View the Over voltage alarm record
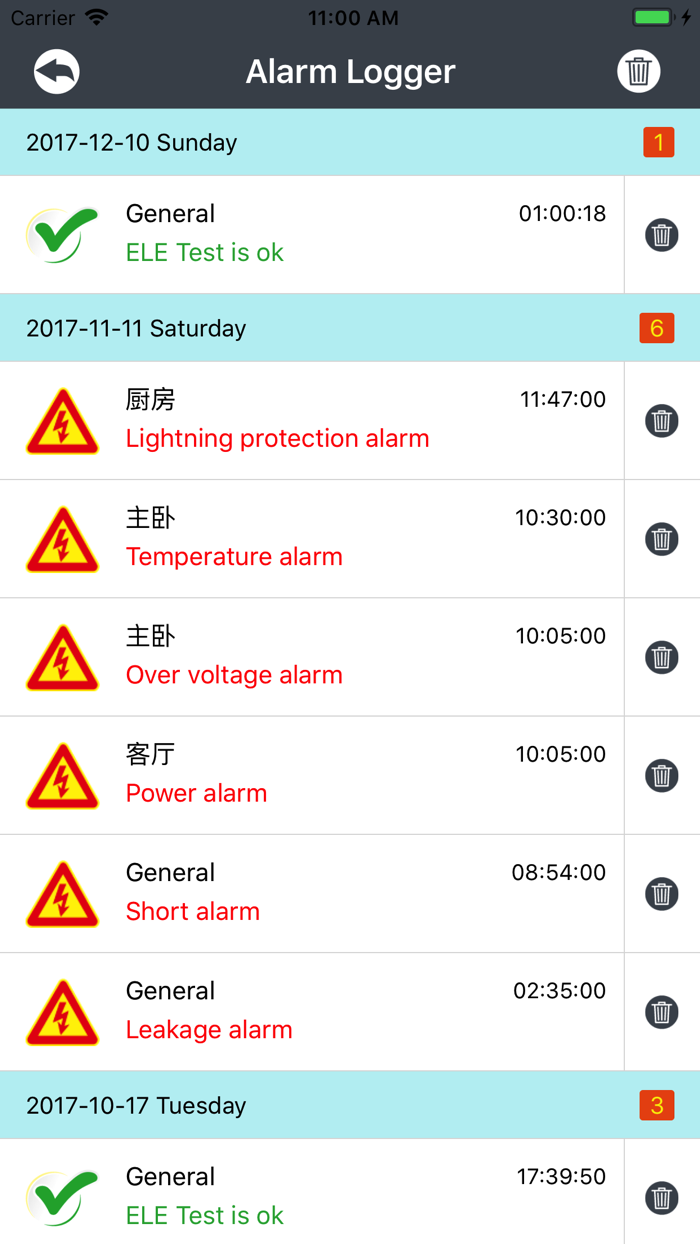Viewport: 700px width, 1244px height. (310, 657)
